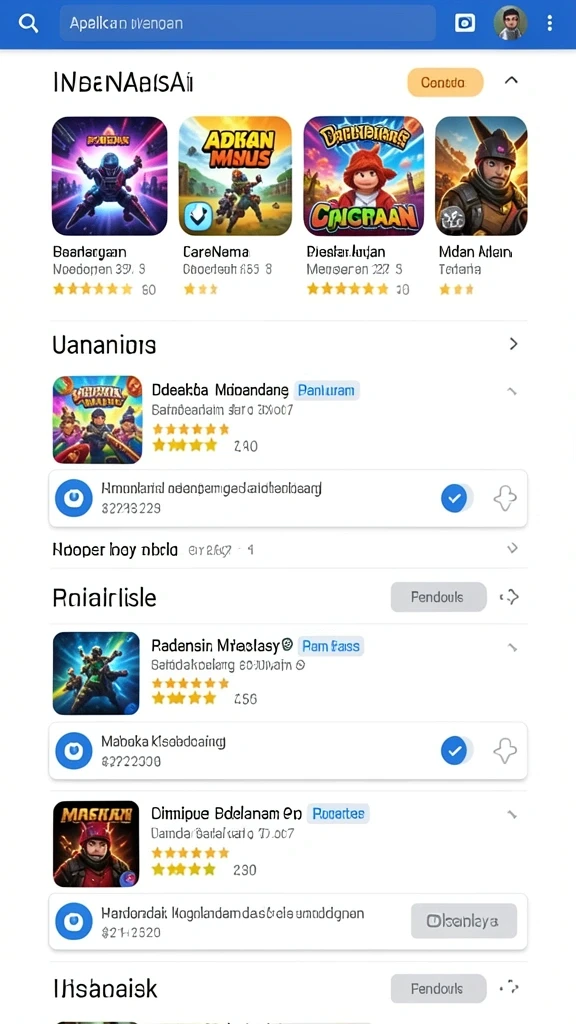The image size is (576, 1024).
Task: Open the Mdan Adain game tile
Action: (481, 206)
